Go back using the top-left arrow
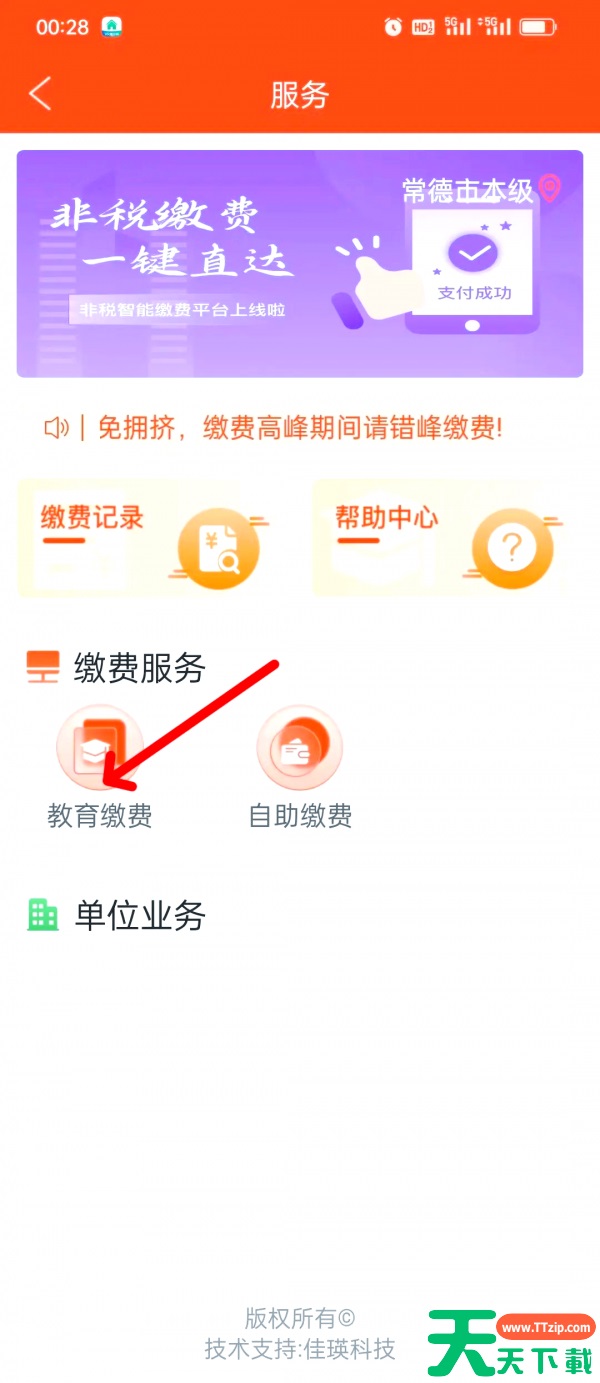This screenshot has width=600, height=1383. coord(40,94)
